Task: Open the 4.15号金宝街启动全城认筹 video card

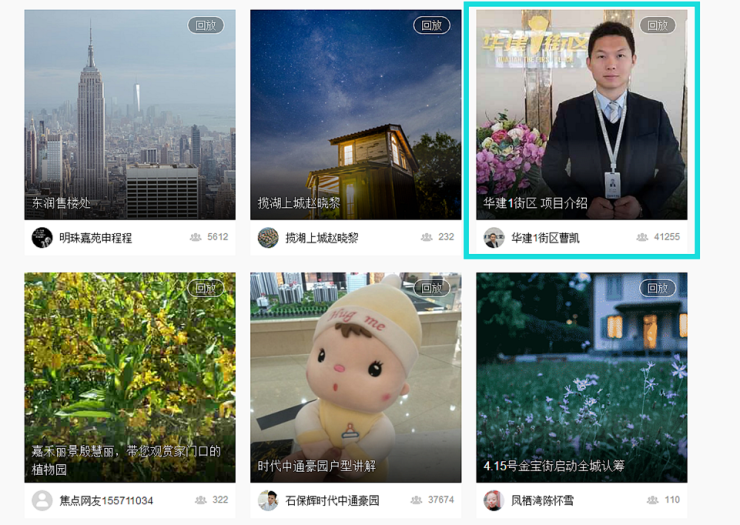Action: point(581,377)
